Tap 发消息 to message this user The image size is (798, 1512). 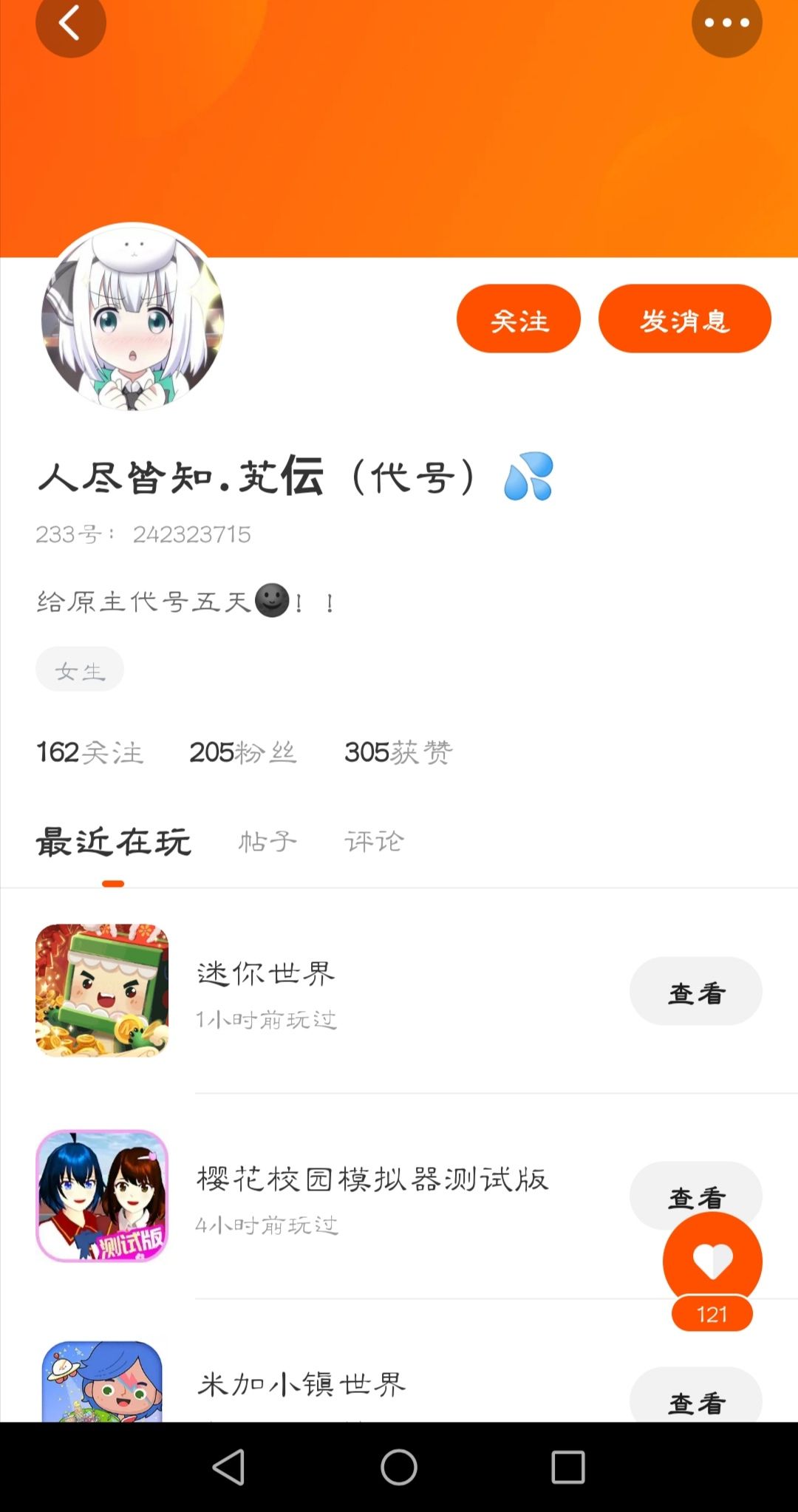(684, 319)
